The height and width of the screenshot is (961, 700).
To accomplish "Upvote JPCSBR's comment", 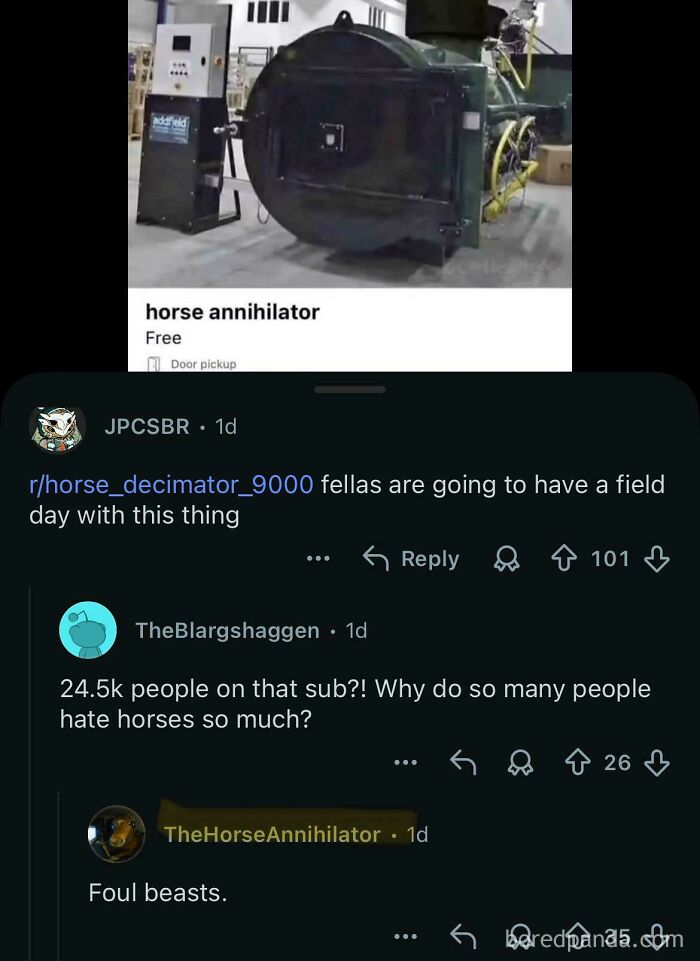I will 566,559.
